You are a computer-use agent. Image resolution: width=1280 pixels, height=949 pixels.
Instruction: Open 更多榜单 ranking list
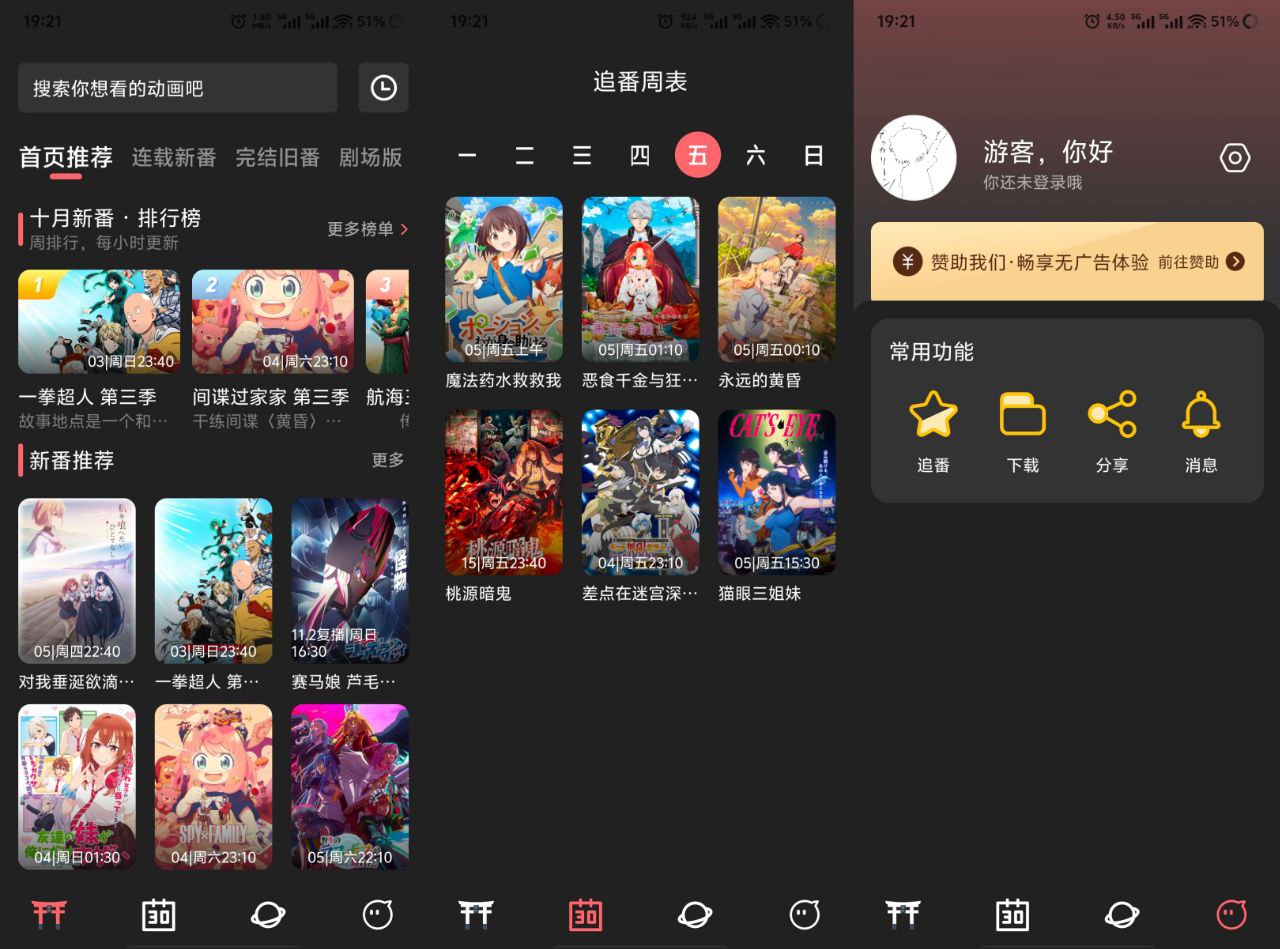click(367, 229)
